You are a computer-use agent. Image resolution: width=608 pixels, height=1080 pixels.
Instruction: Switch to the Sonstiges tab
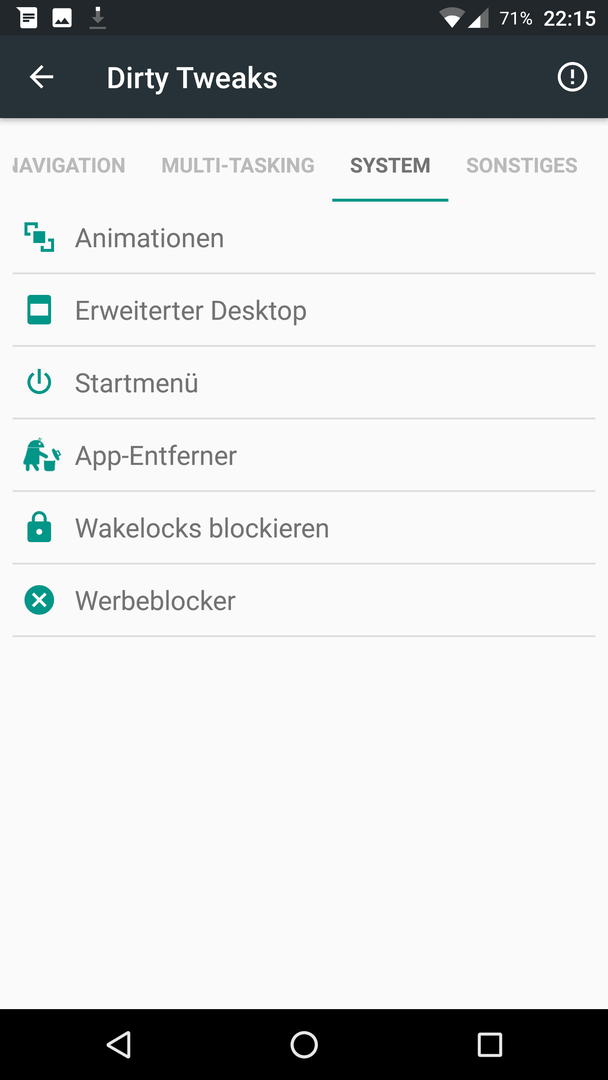click(521, 165)
